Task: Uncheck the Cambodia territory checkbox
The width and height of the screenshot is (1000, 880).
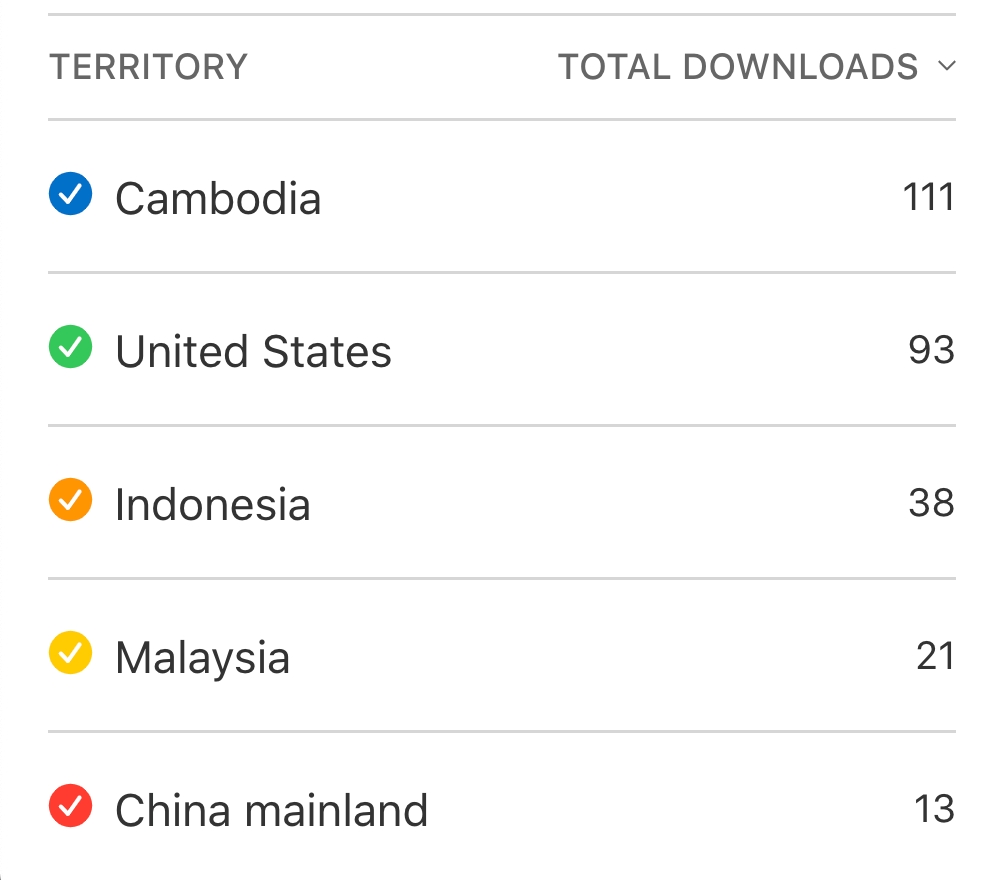Action: (70, 194)
